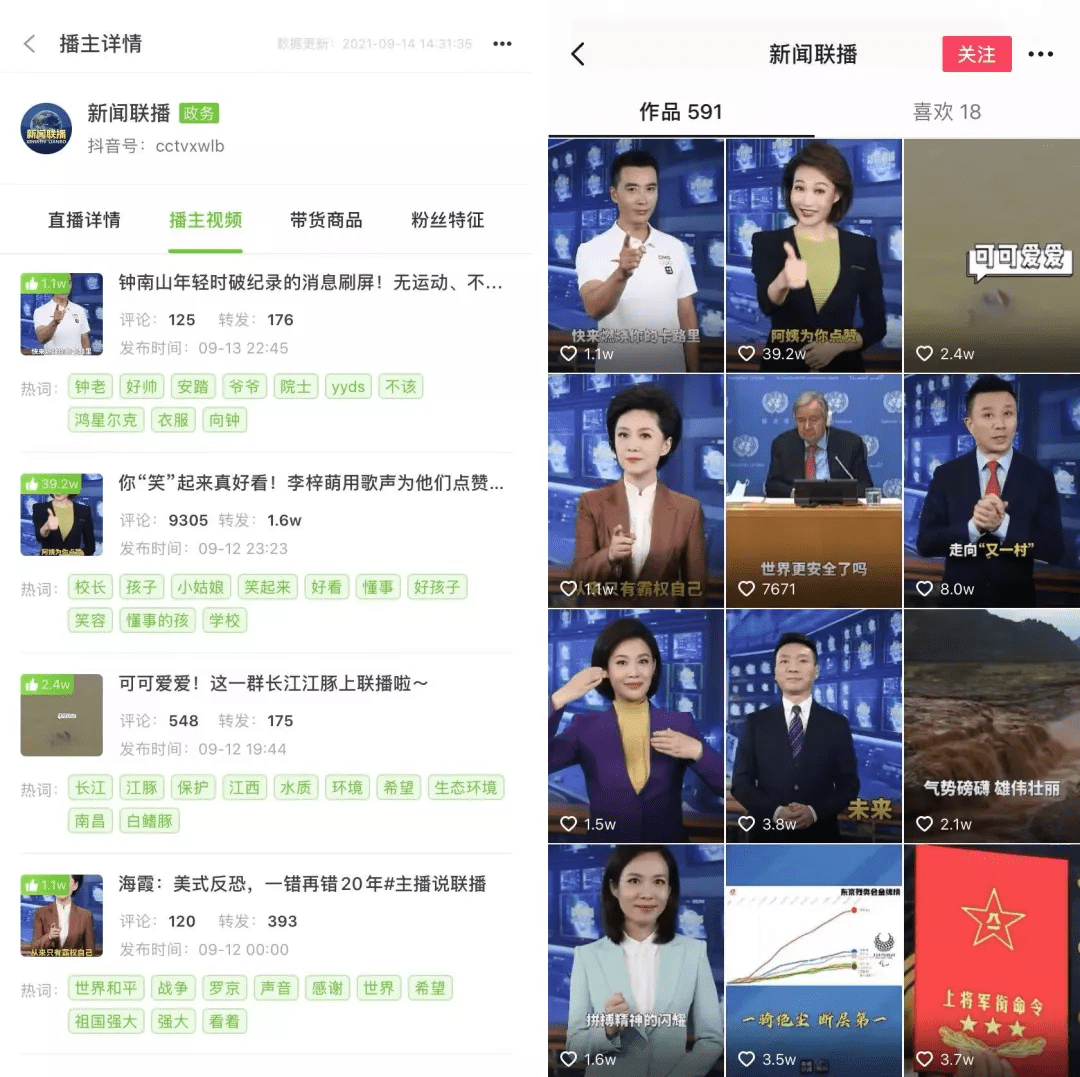This screenshot has height=1077, width=1080.
Task: Switch to the 带货商品 tab
Action: coord(326,220)
